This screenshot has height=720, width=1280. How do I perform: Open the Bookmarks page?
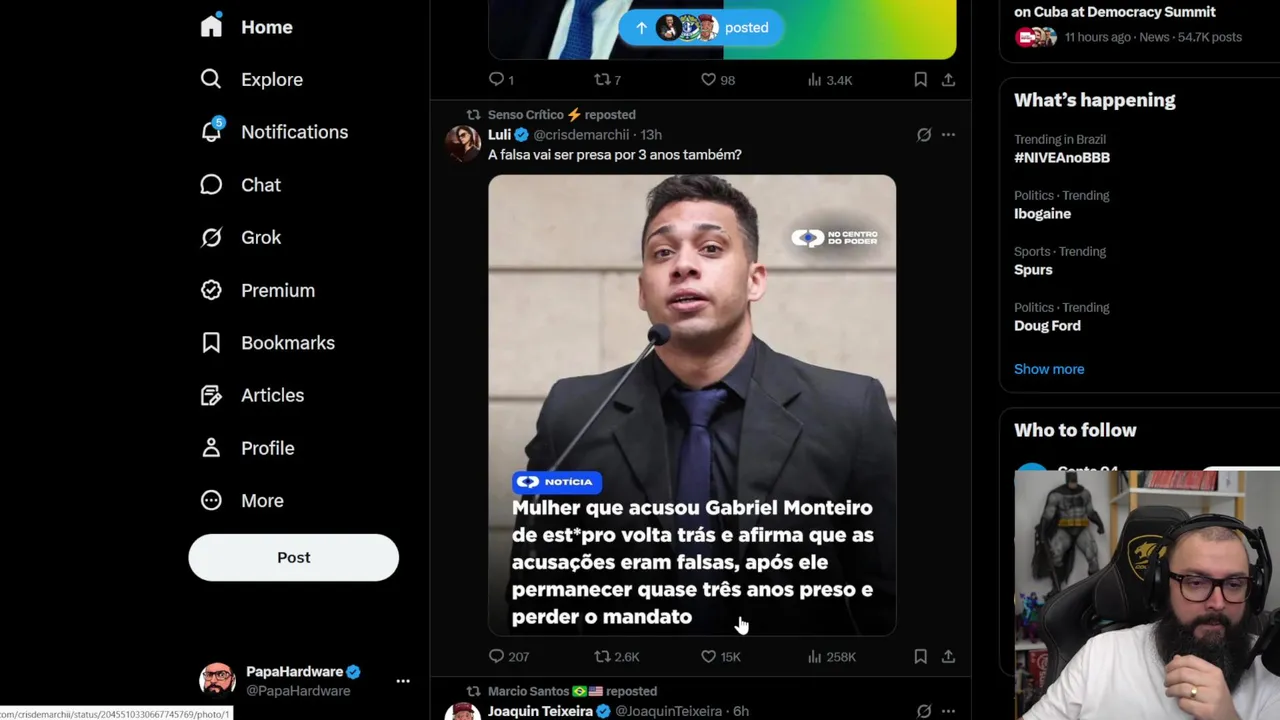[x=268, y=343]
